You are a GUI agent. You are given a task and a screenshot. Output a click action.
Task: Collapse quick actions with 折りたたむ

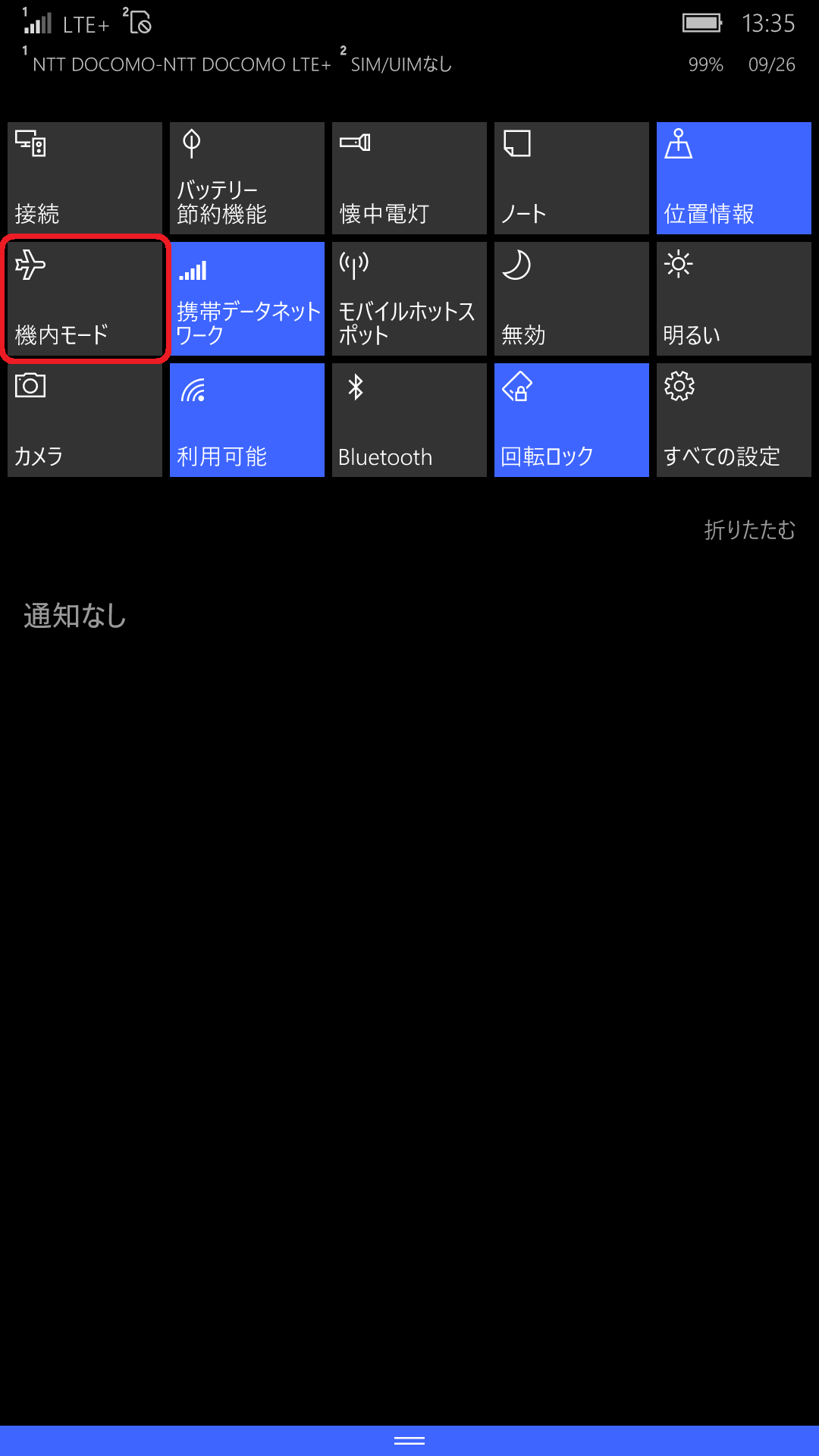750,529
